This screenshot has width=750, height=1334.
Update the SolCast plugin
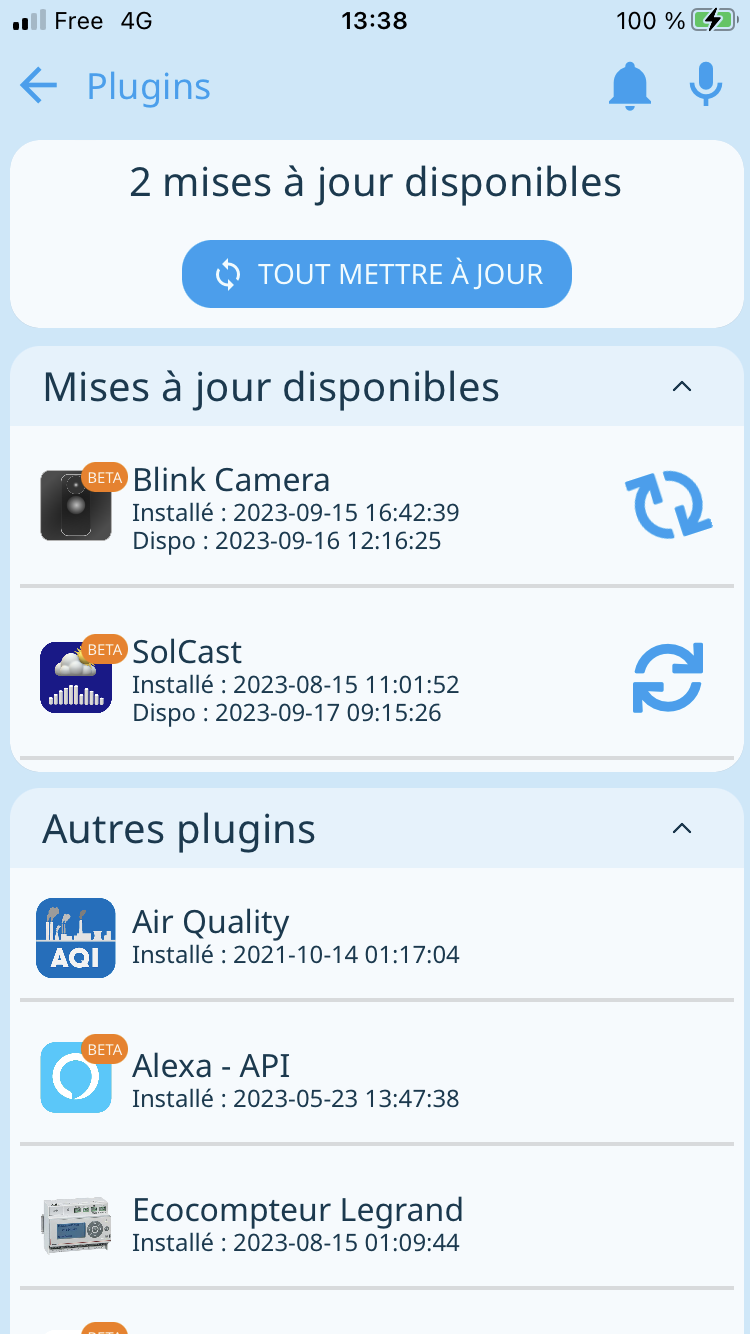pos(668,677)
